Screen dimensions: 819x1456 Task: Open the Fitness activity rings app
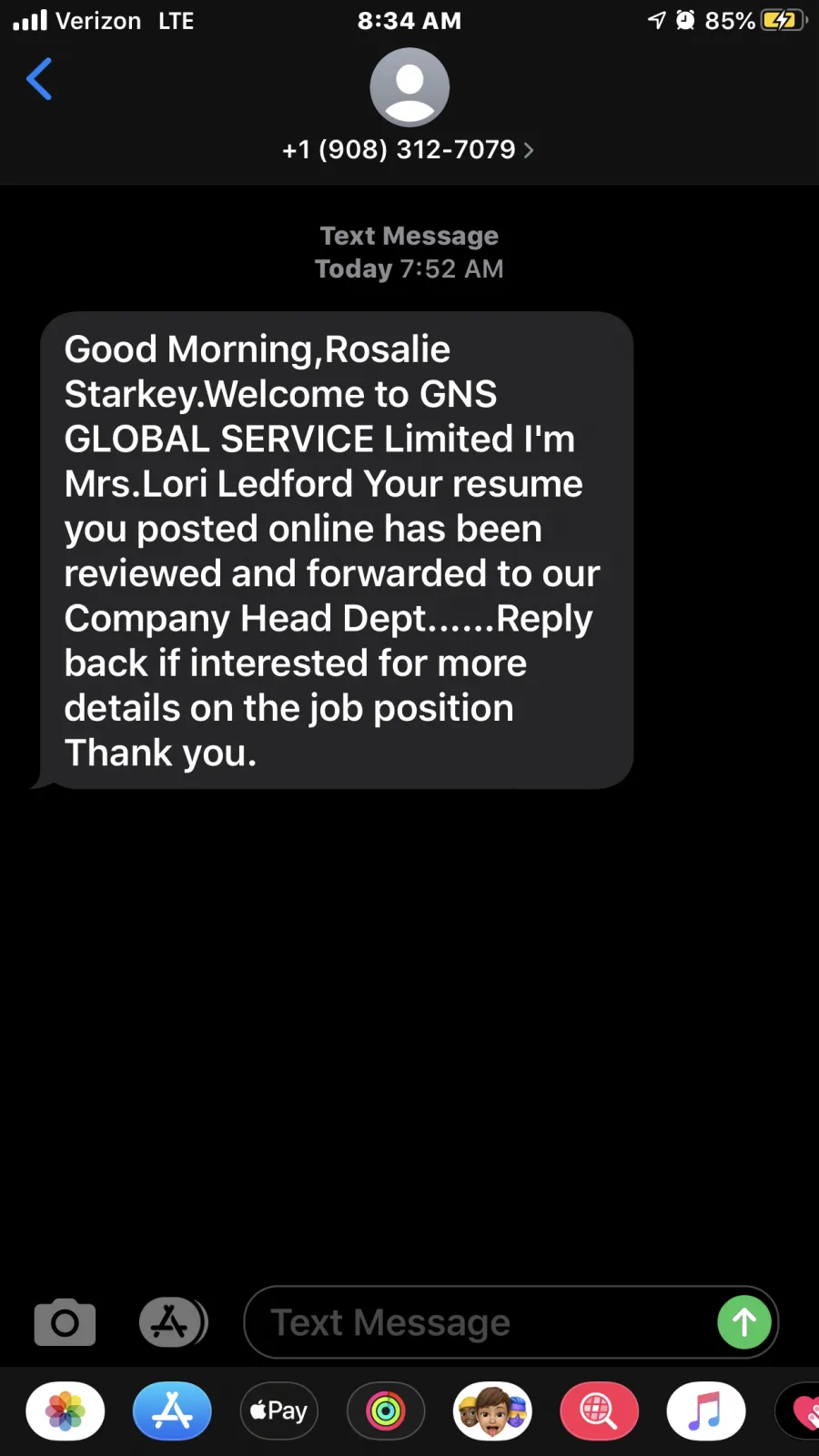pos(386,1411)
